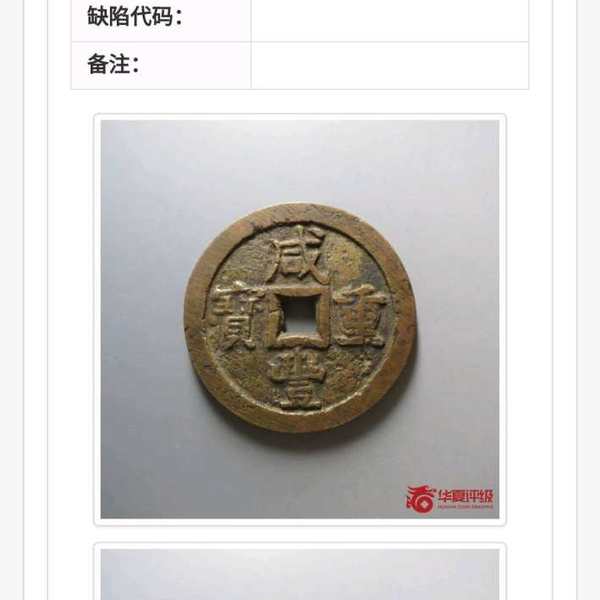Open the Xianfeng coin front photo
This screenshot has height=600, width=600.
[x=300, y=318]
